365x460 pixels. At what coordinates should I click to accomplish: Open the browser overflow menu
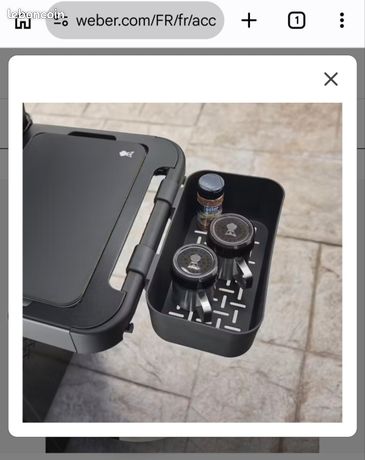(342, 21)
